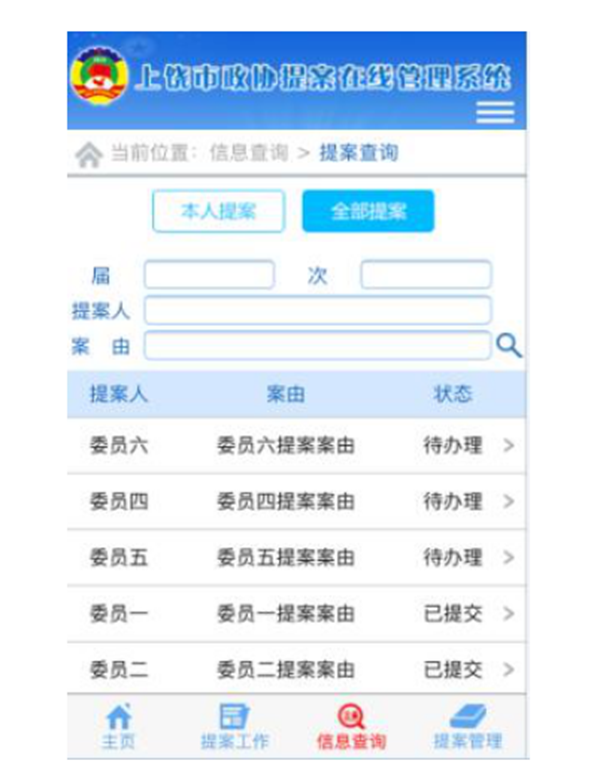600x779 pixels.
Task: Tap the 信息查询 breadcrumb link
Action: [x=248, y=153]
